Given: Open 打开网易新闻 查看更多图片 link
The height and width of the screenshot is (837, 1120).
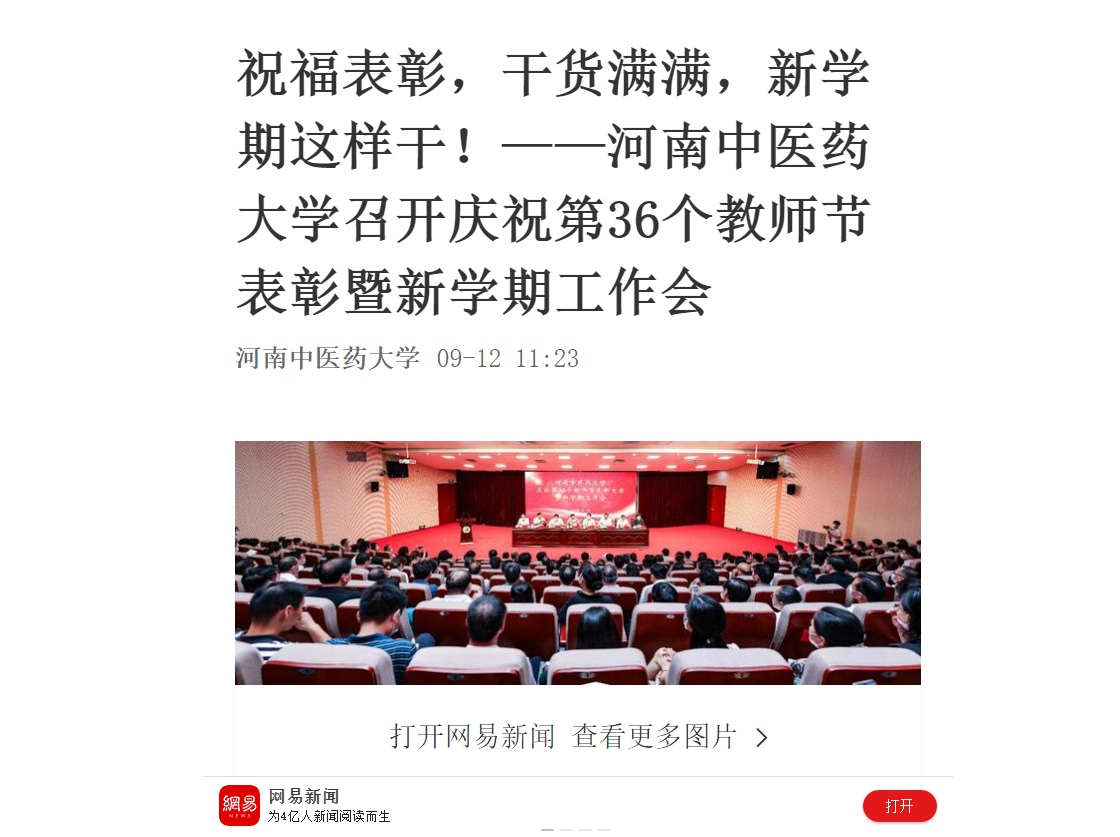Looking at the screenshot, I should (578, 738).
